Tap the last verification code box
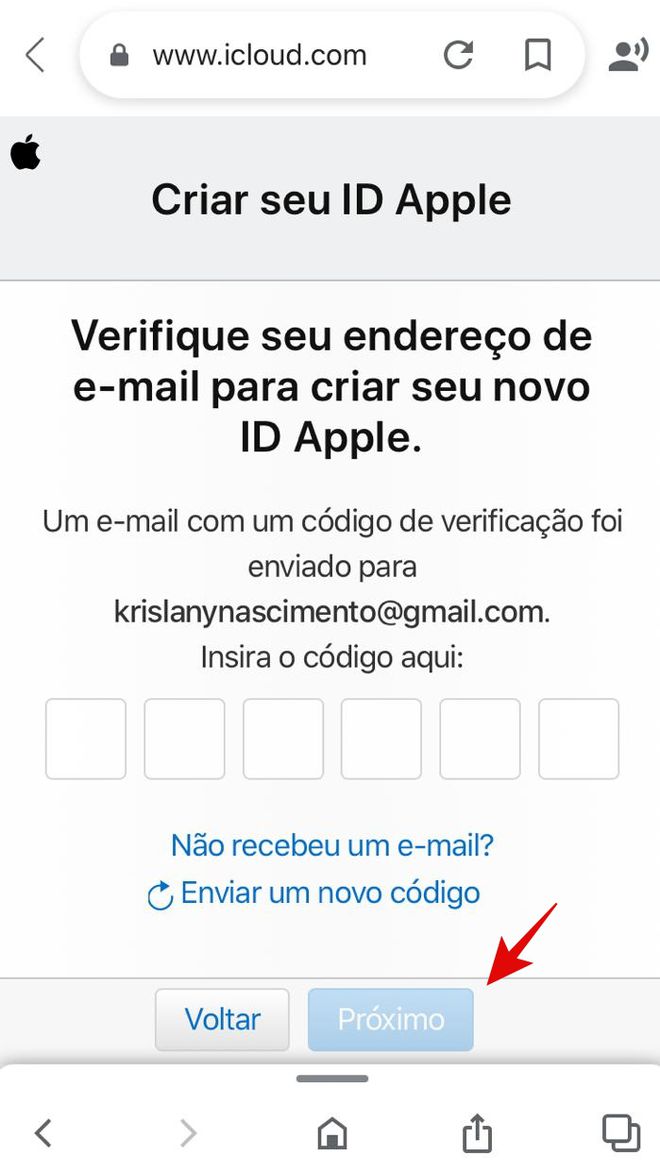Image resolution: width=660 pixels, height=1173 pixels. click(578, 739)
